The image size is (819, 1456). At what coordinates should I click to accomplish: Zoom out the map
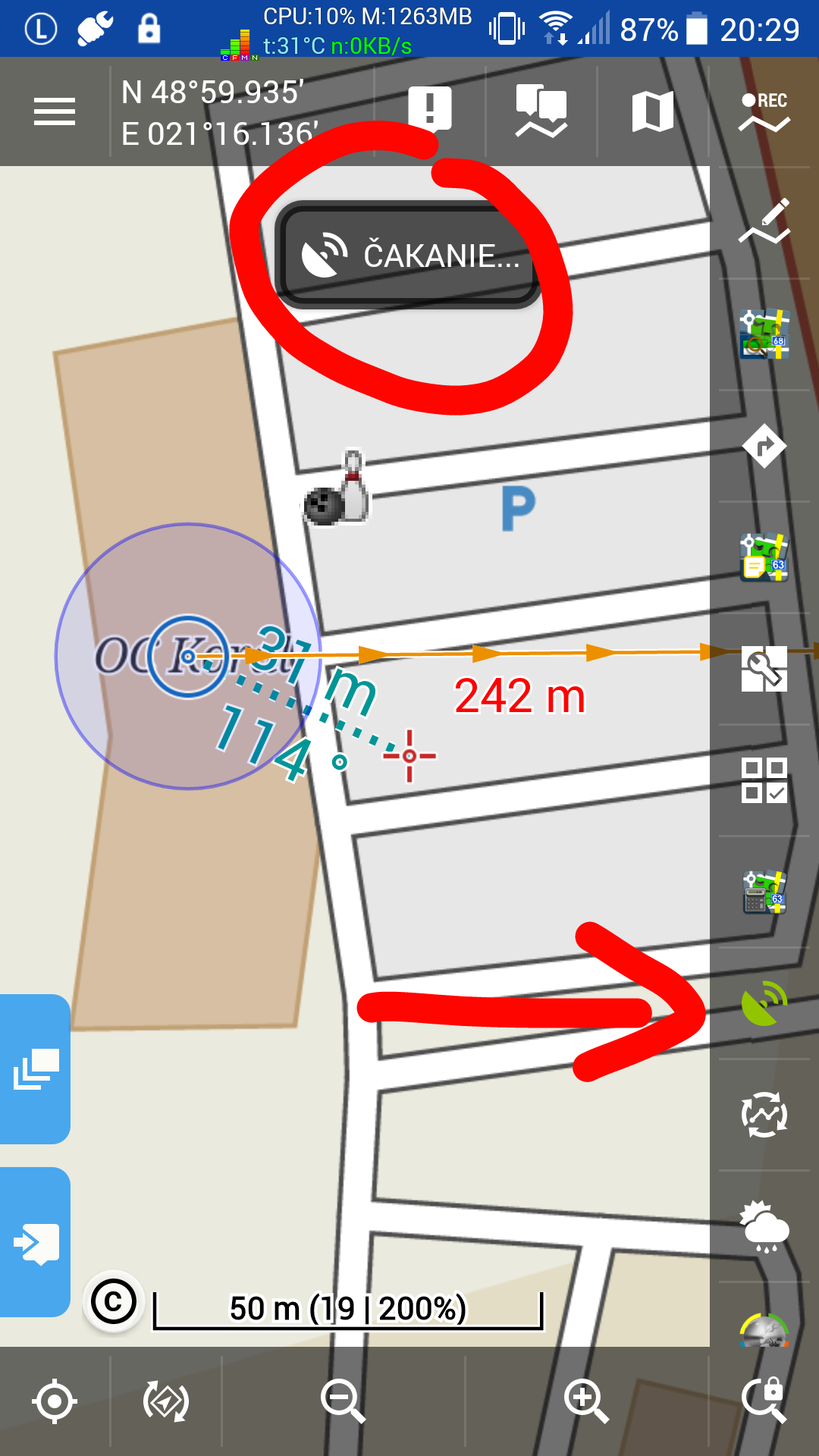(x=343, y=1401)
